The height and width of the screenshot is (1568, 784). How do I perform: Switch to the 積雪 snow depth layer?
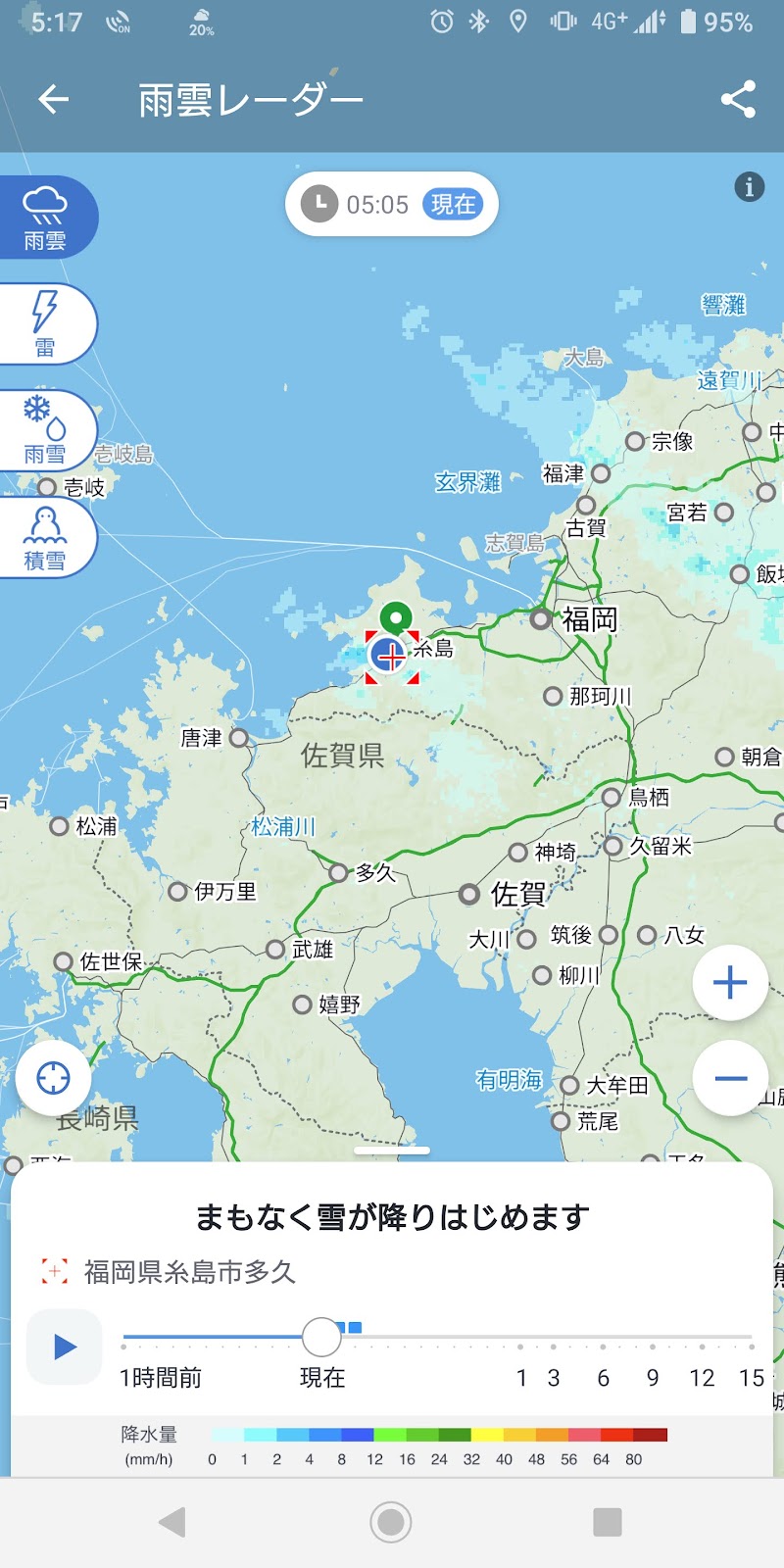[45, 537]
